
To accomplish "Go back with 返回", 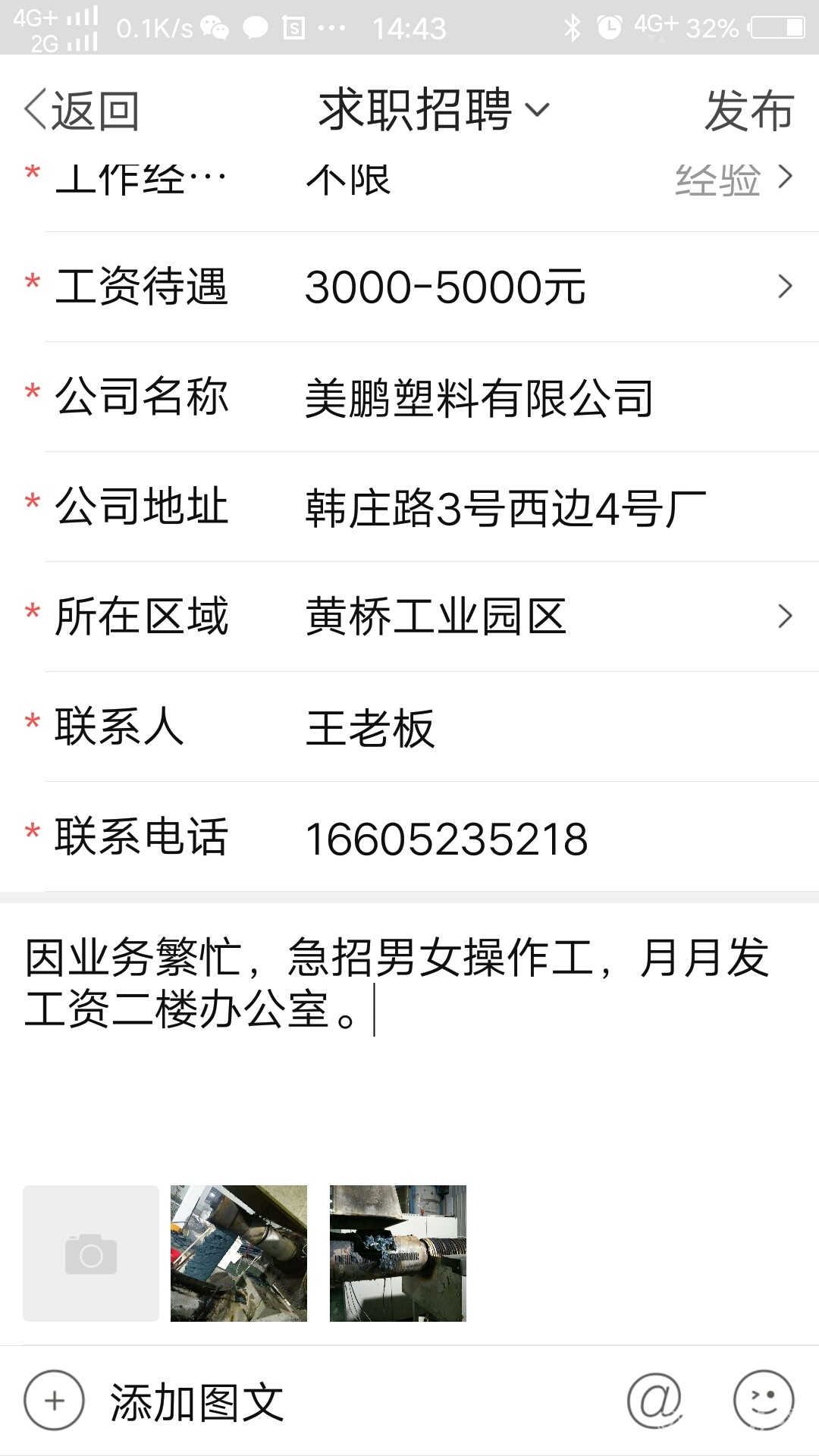I will 82,111.
